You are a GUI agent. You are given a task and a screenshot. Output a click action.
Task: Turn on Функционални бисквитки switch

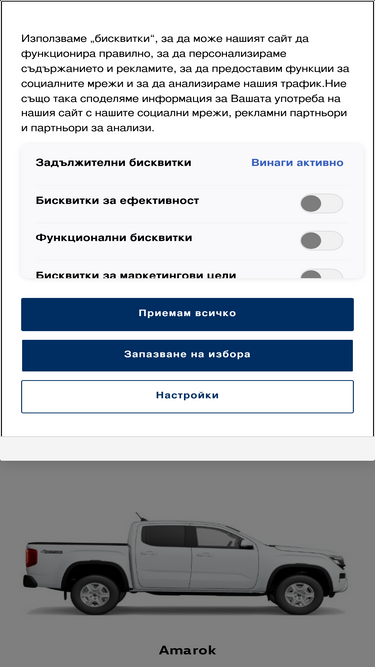click(x=321, y=241)
